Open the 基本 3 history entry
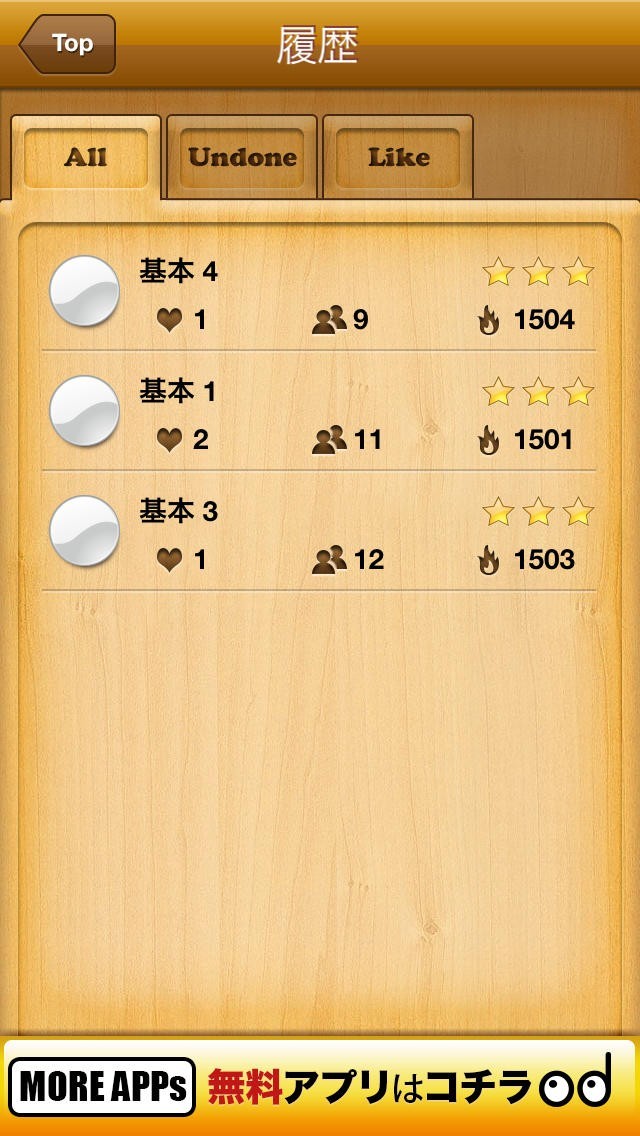The width and height of the screenshot is (640, 1136). click(x=319, y=532)
